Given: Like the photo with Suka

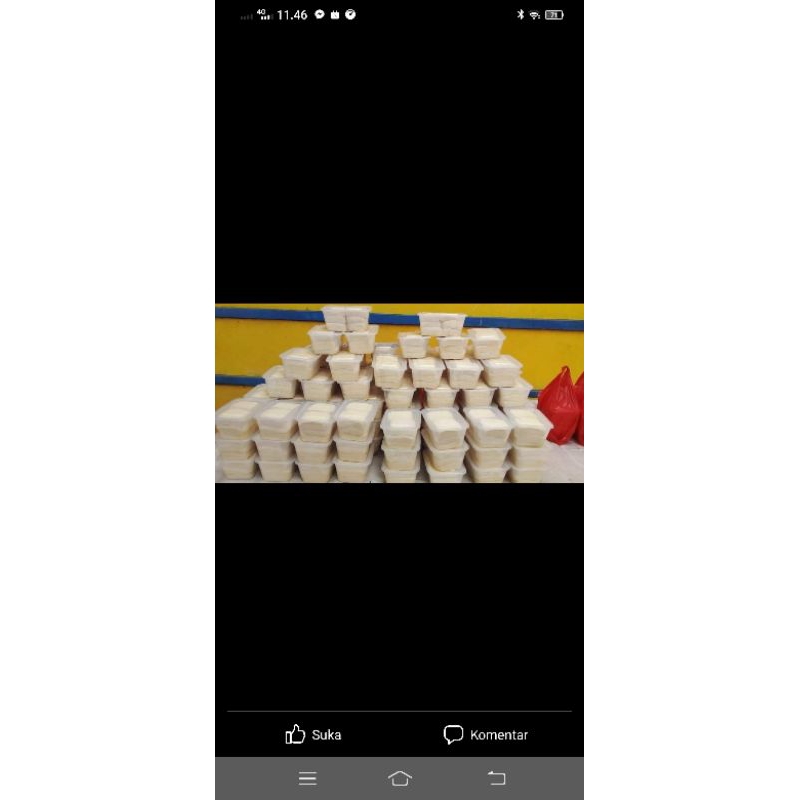Looking at the screenshot, I should 313,735.
